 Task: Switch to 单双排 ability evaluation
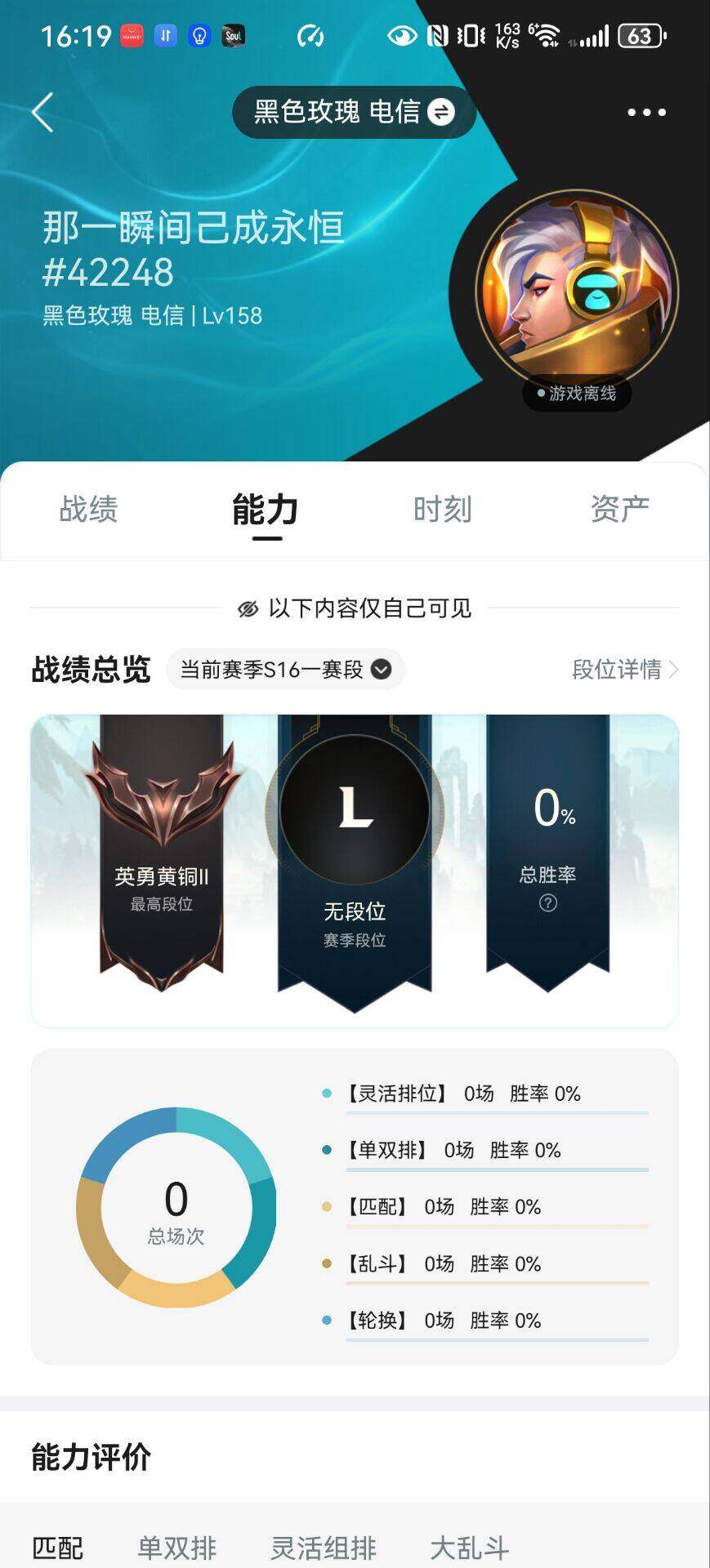[176, 1547]
